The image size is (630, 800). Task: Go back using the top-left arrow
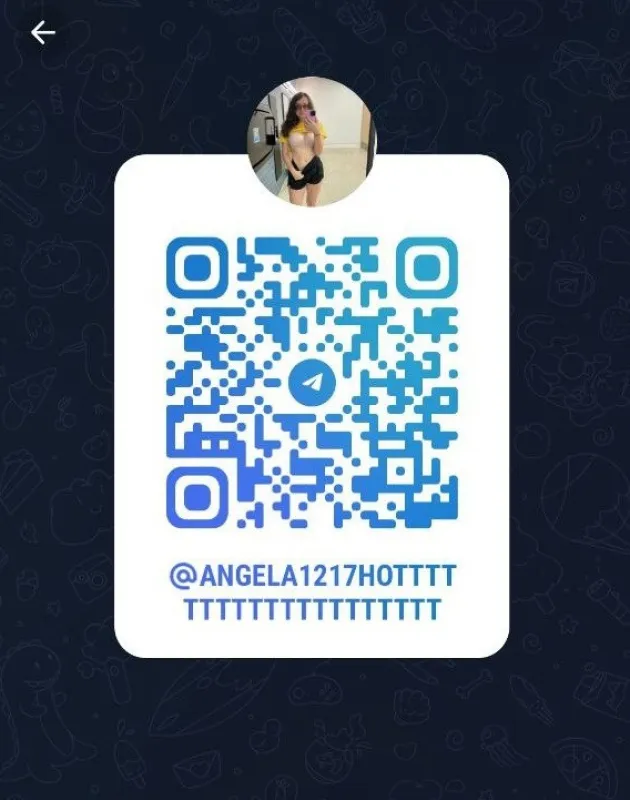coord(43,33)
